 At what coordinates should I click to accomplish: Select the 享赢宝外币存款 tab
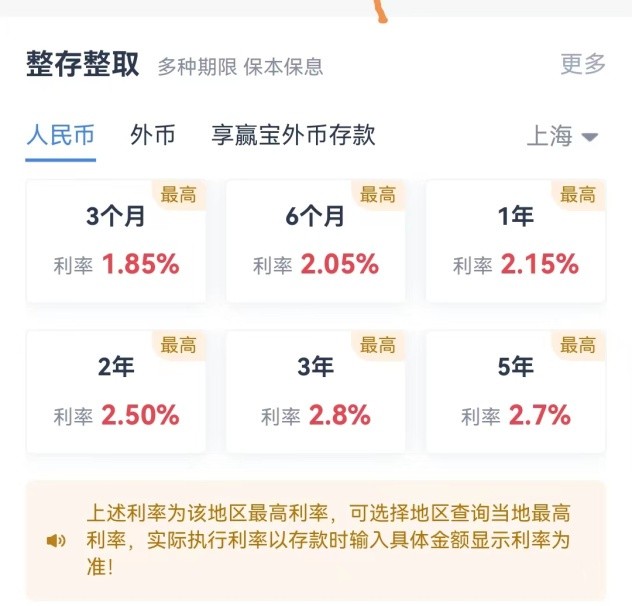click(293, 136)
